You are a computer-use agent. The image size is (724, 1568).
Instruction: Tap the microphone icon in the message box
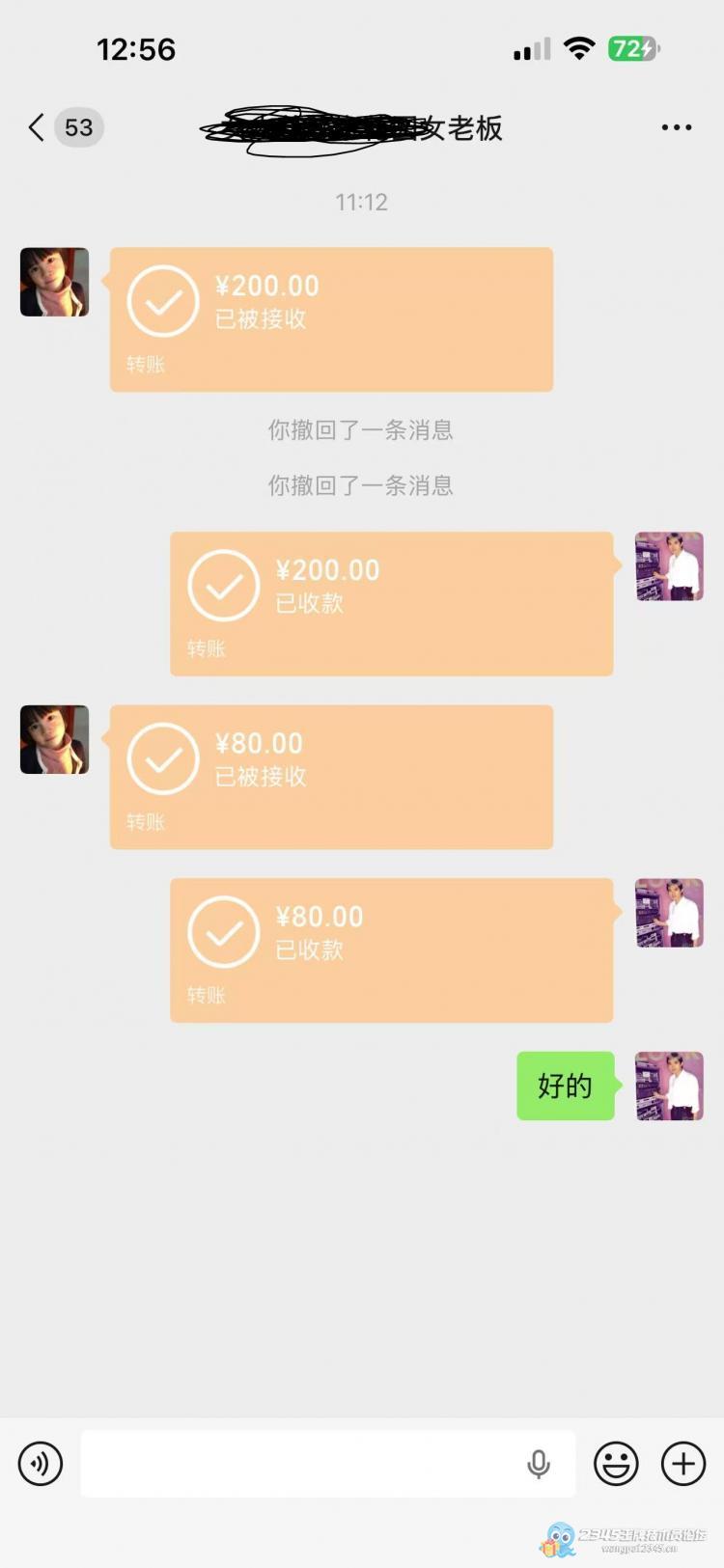click(x=539, y=1464)
